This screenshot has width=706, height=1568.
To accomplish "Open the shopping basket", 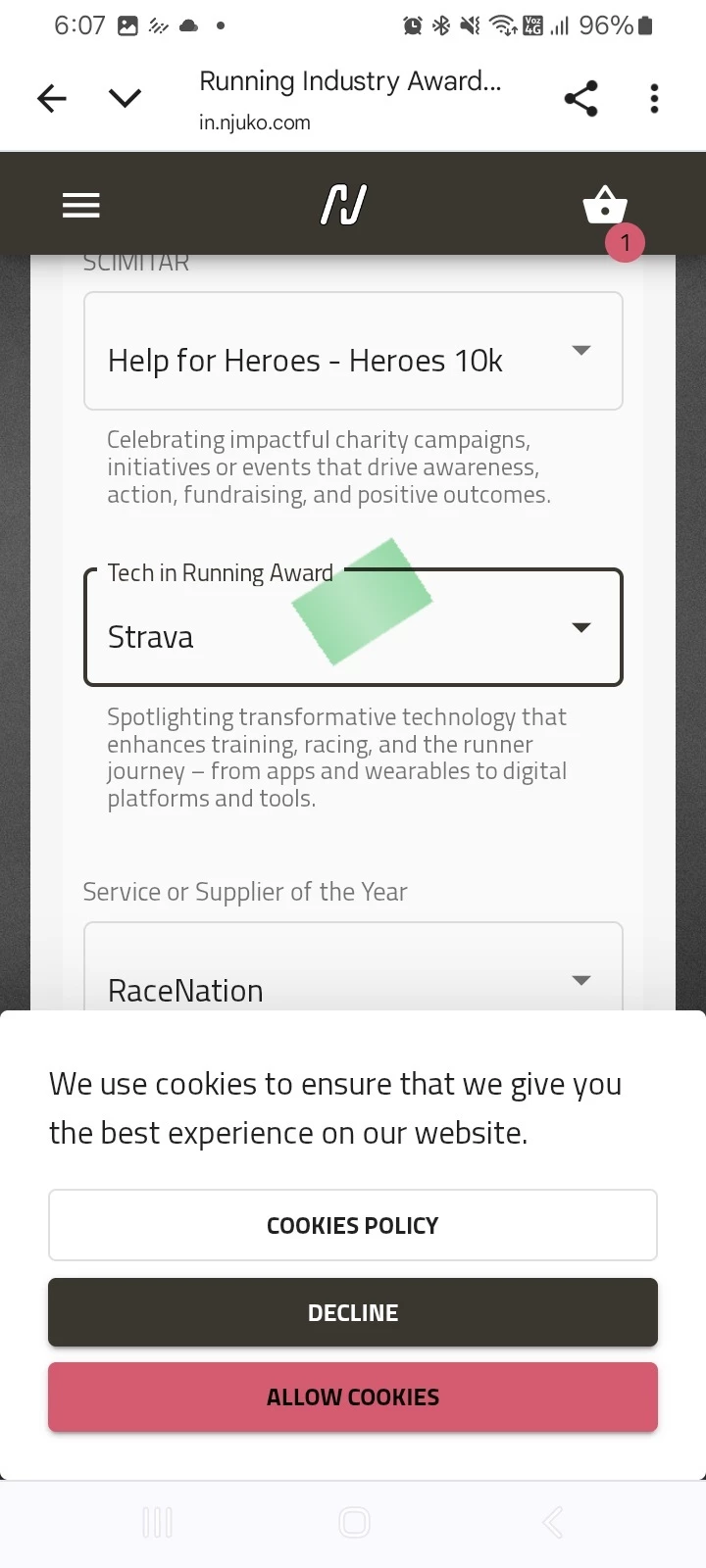I will [x=605, y=207].
